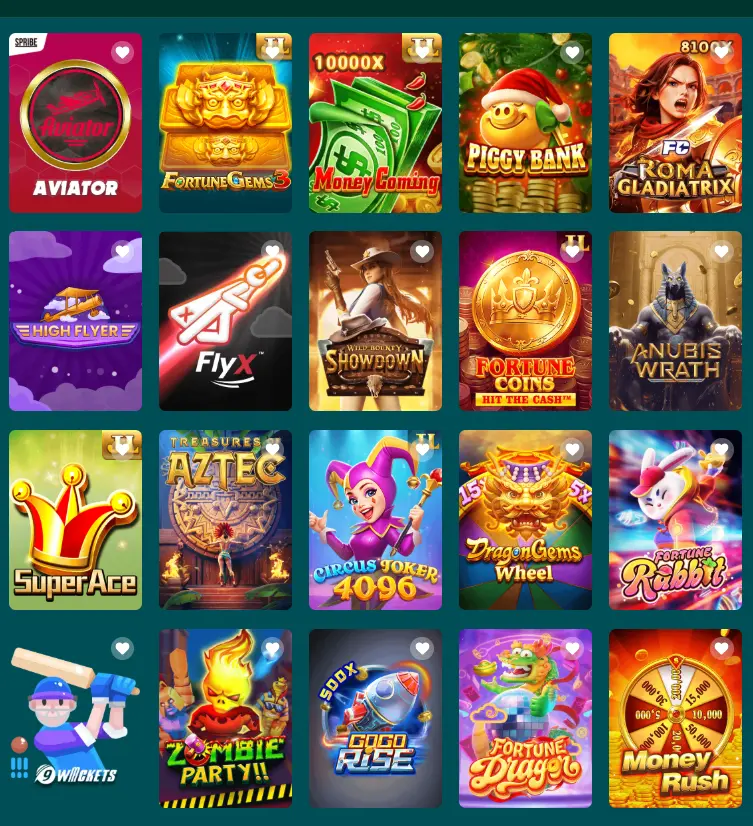Favorite the Zombie Party game
Screen dimensions: 753x826
(272, 649)
